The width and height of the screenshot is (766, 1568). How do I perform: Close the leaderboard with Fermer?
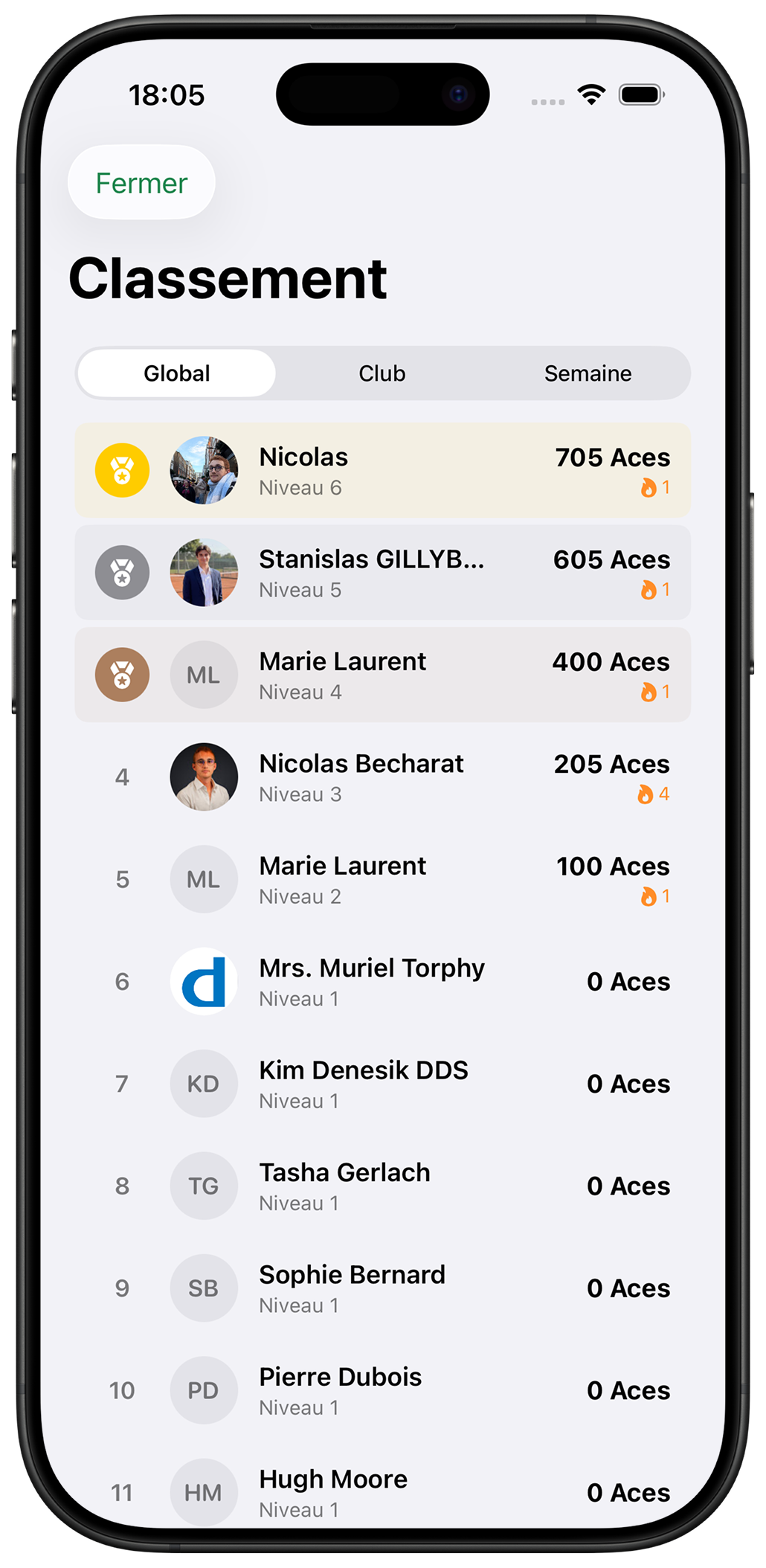click(x=141, y=183)
